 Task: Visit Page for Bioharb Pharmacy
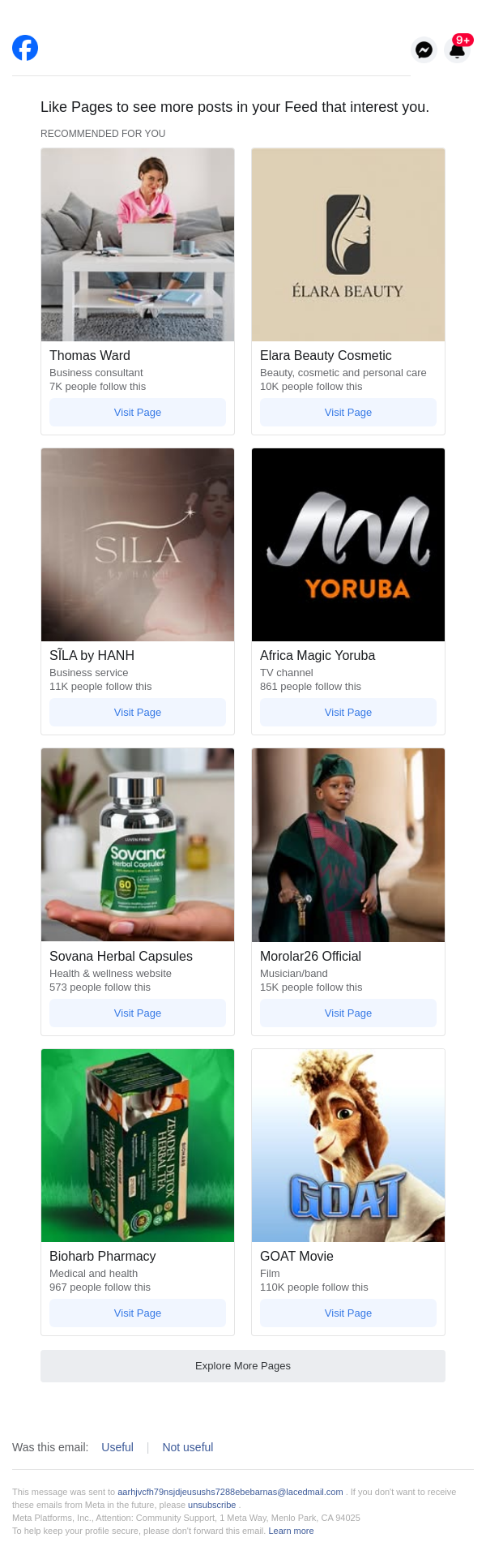click(138, 1313)
